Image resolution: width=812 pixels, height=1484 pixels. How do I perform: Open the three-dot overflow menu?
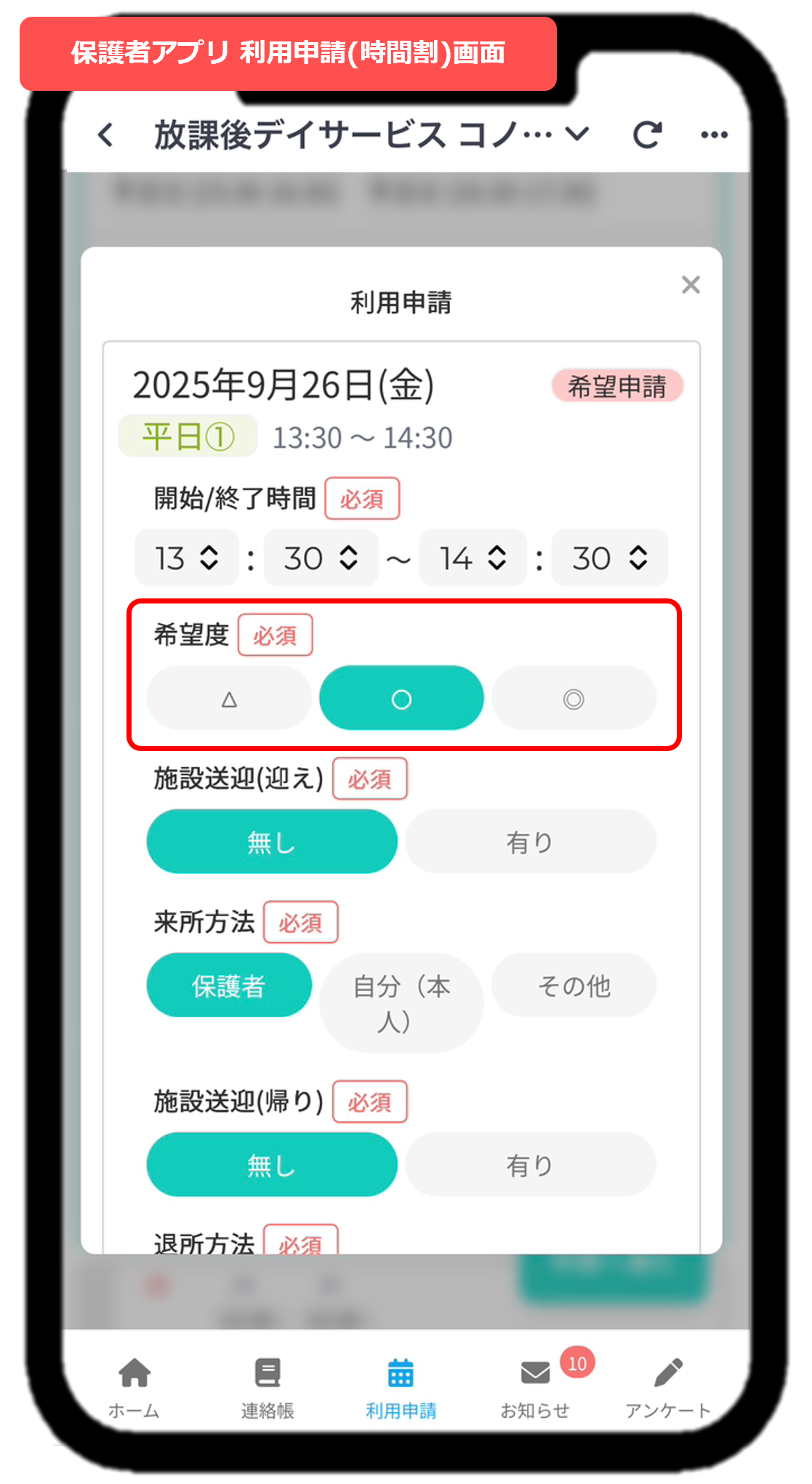coord(714,135)
